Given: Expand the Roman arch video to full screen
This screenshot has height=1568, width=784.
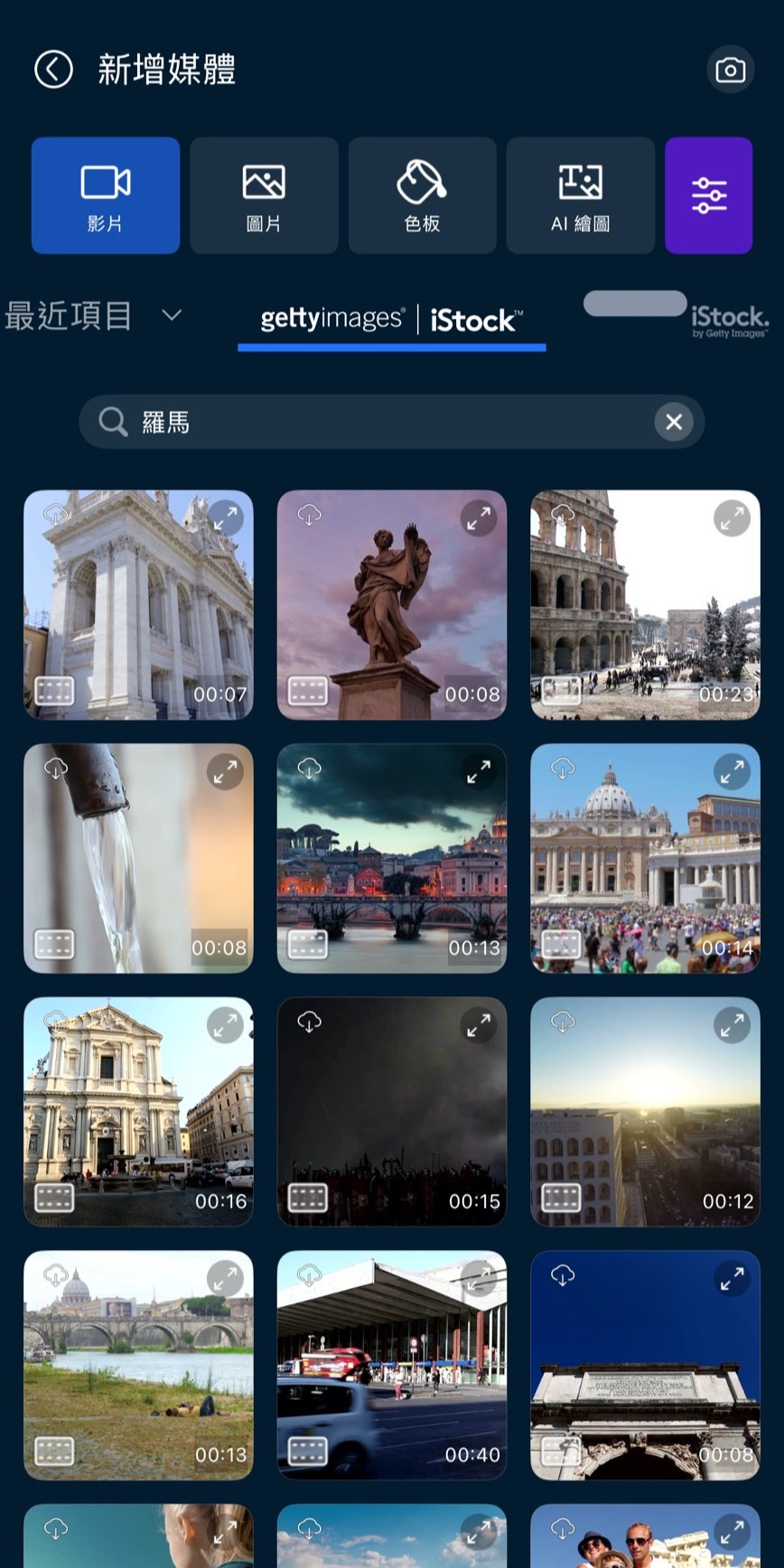Looking at the screenshot, I should coord(733,1277).
